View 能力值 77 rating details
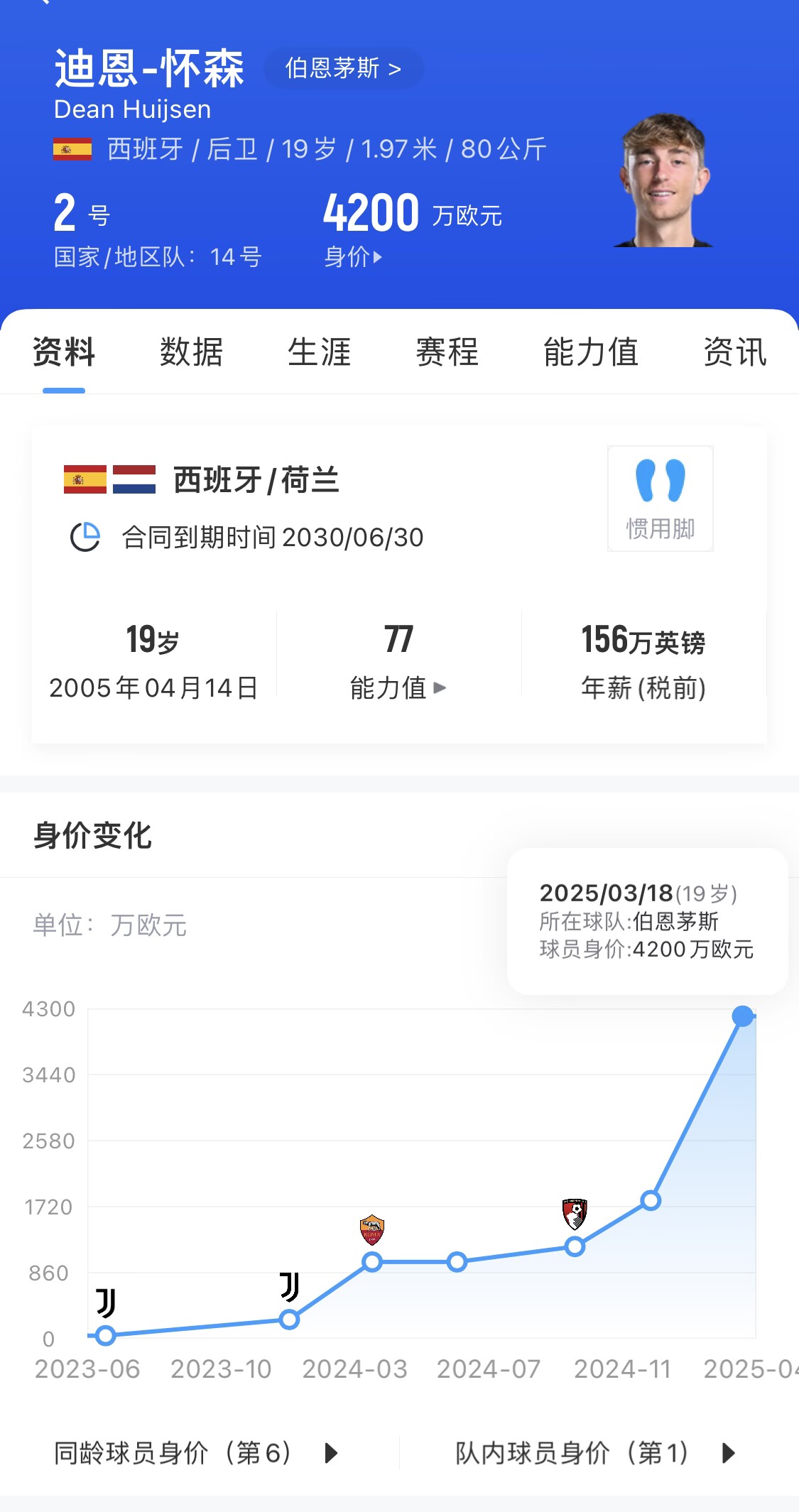Image resolution: width=799 pixels, height=1512 pixels. pyautogui.click(x=398, y=660)
